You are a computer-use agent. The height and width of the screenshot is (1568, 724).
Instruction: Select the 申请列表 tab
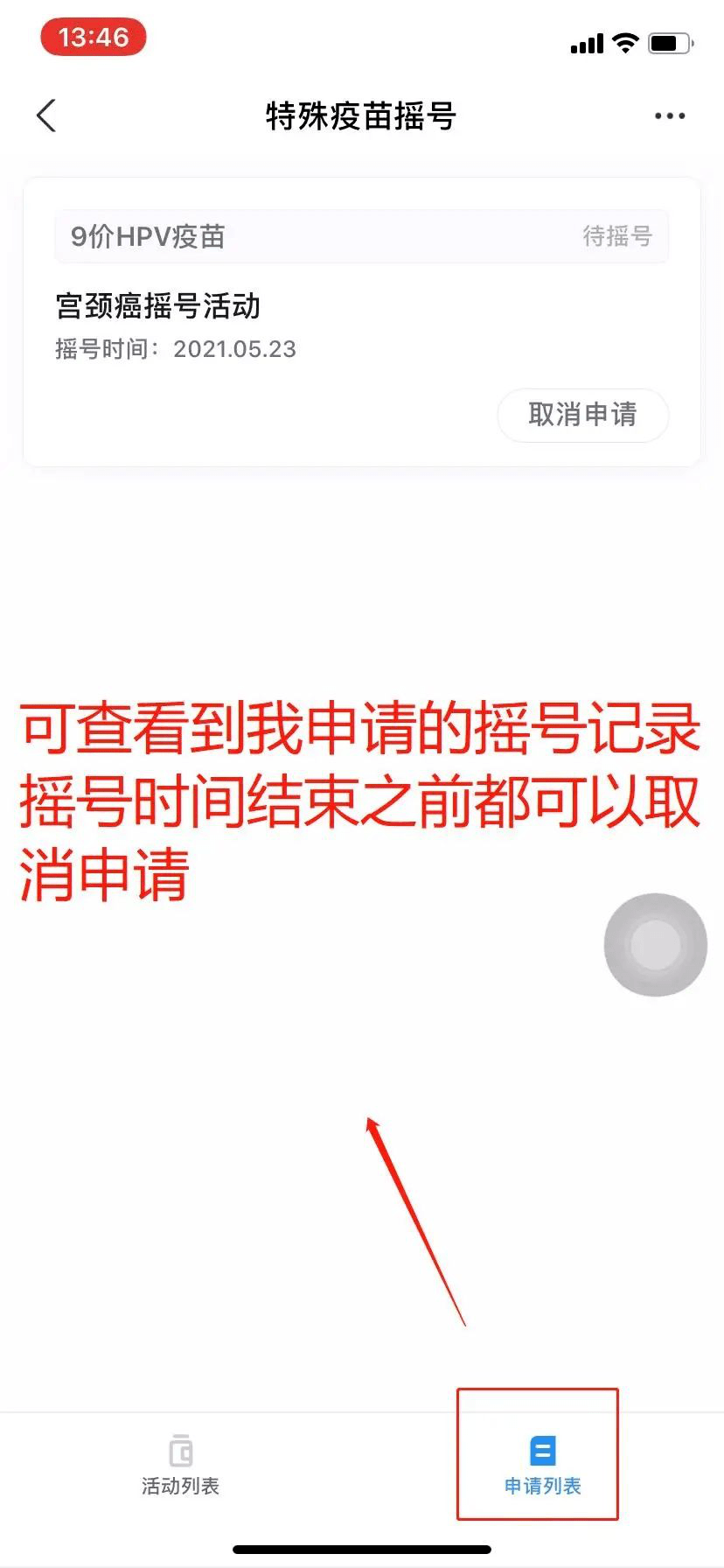542,1465
